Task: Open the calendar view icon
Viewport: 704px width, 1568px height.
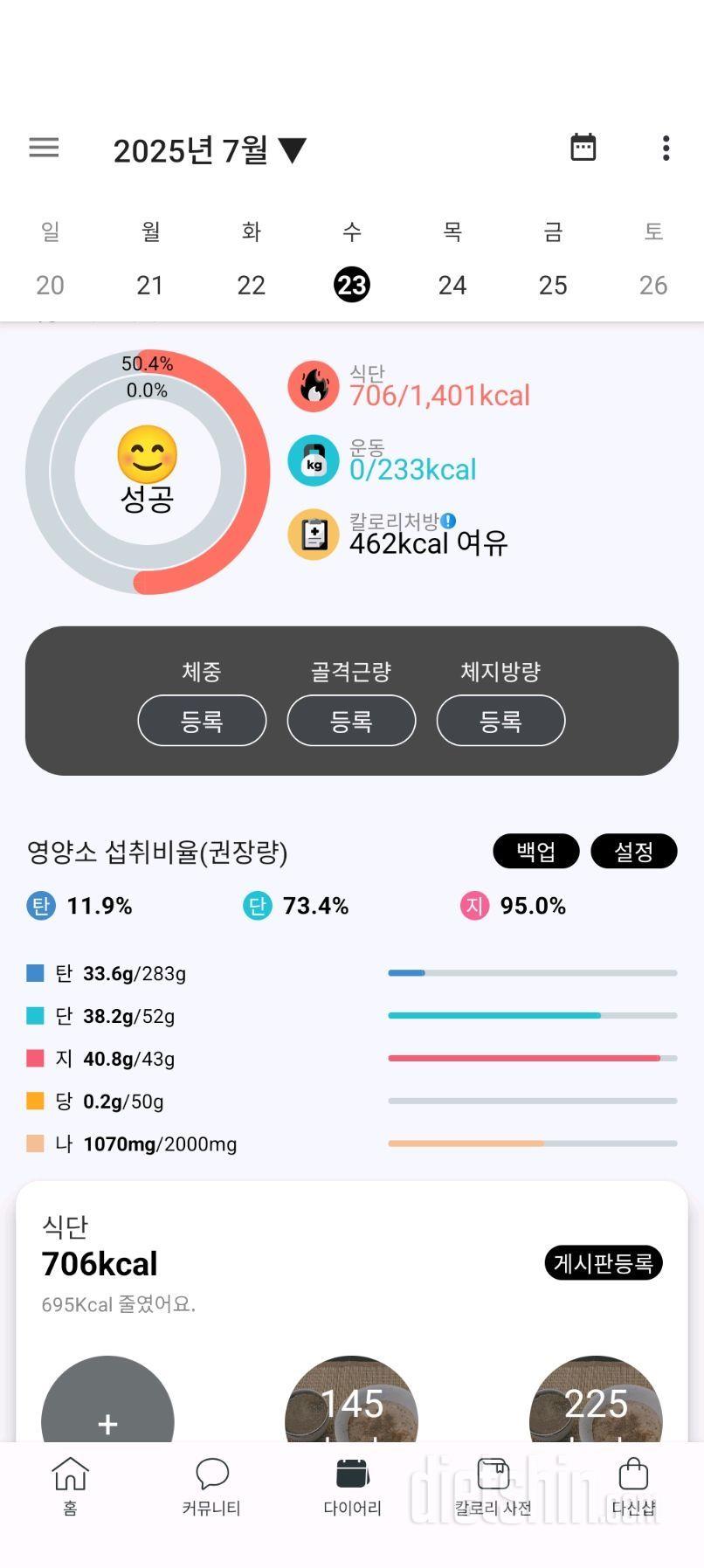Action: point(583,148)
